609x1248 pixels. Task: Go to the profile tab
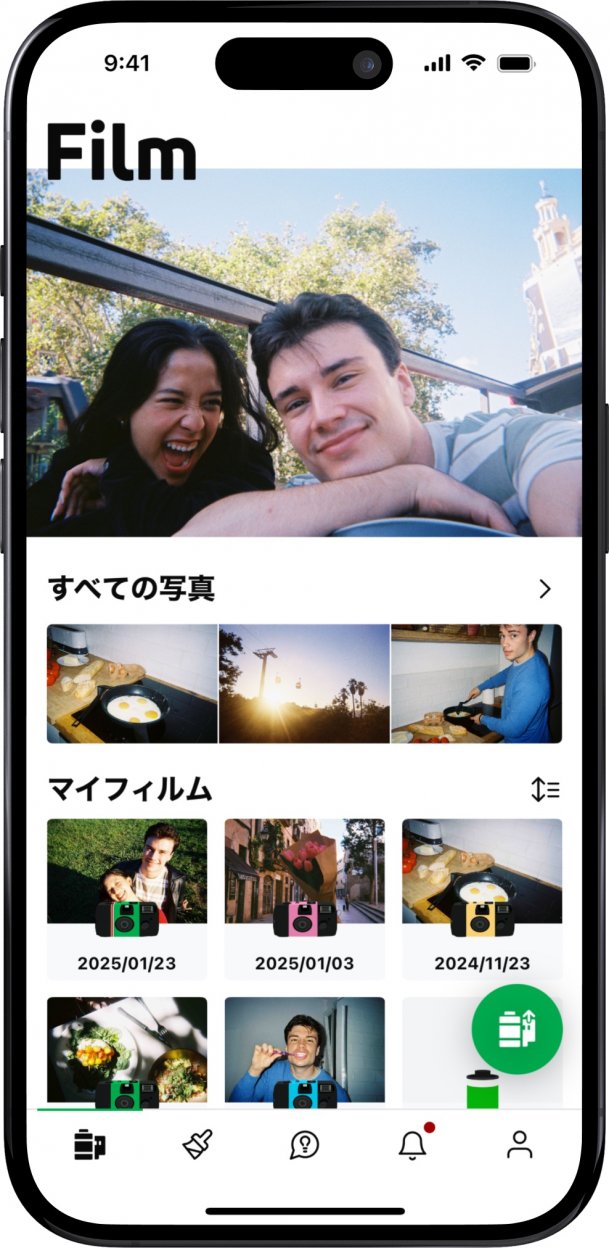coord(519,1145)
